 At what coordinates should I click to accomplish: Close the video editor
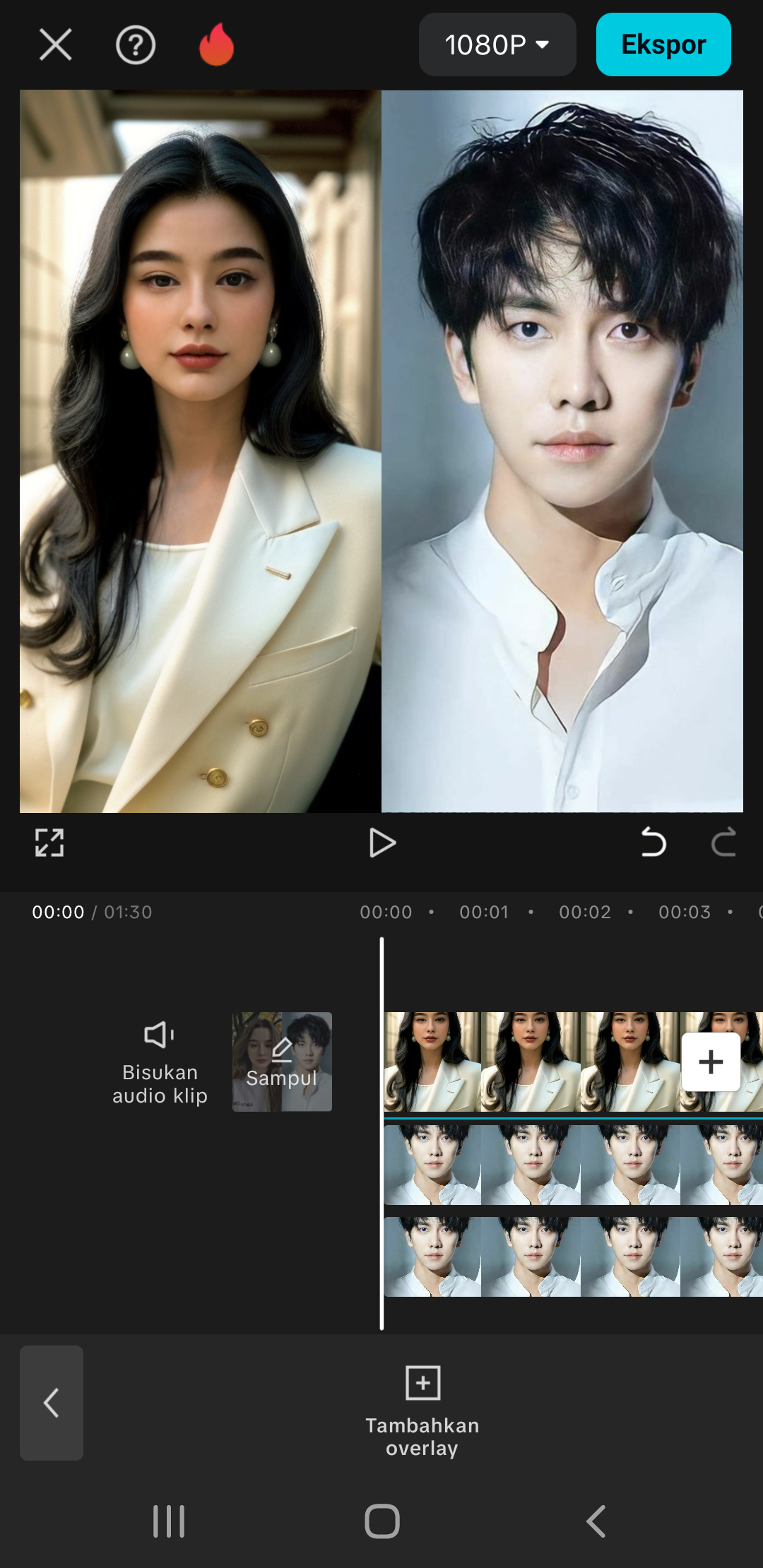(55, 45)
